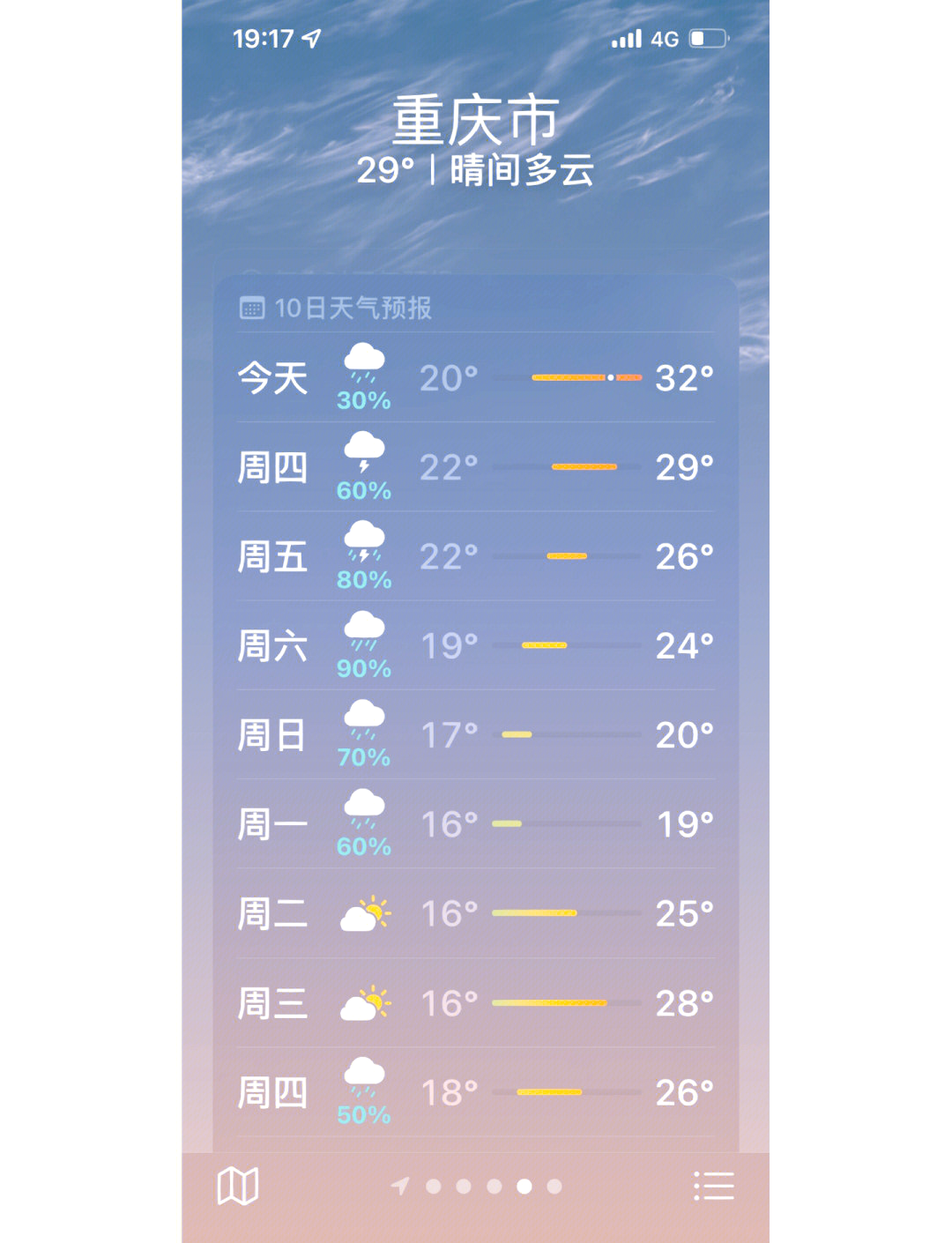
Task: Open the 周六 forecast with 90% rain
Action: (x=475, y=646)
